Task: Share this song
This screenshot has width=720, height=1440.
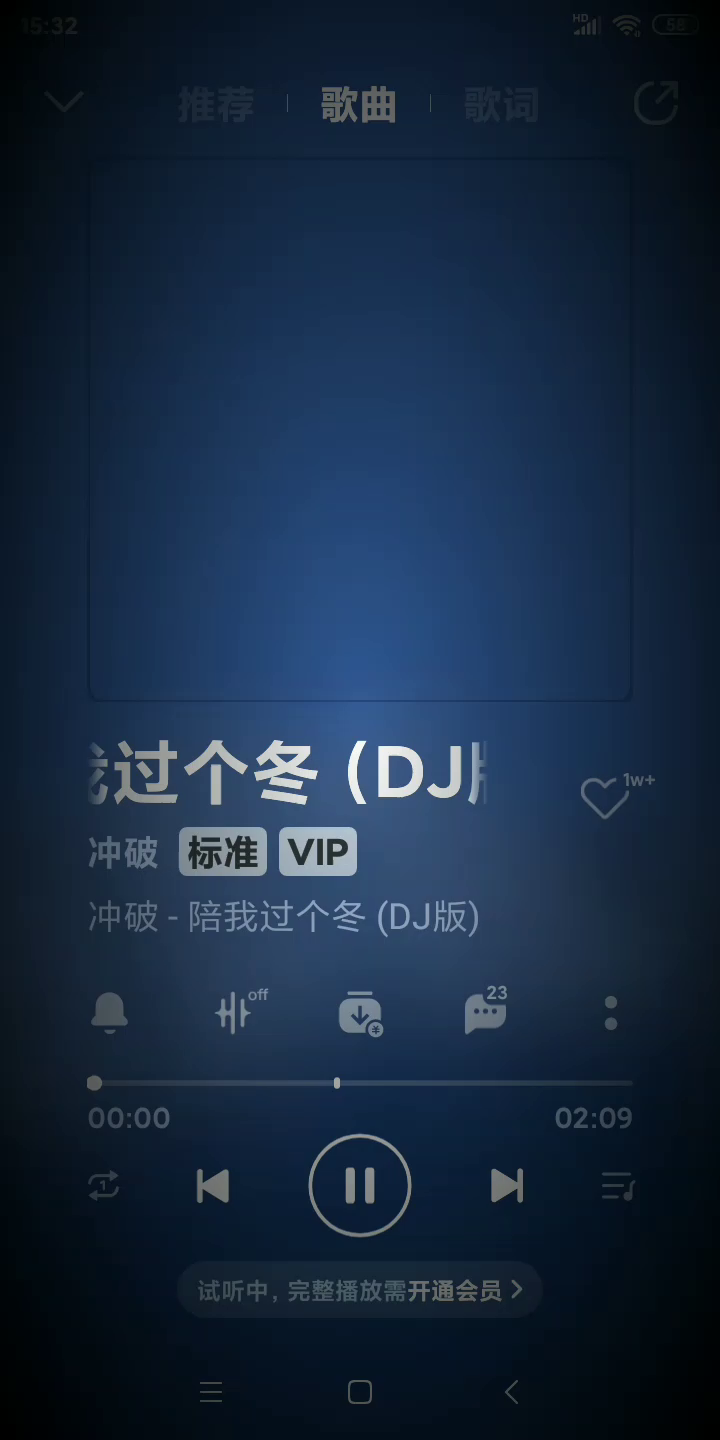Action: (x=656, y=102)
